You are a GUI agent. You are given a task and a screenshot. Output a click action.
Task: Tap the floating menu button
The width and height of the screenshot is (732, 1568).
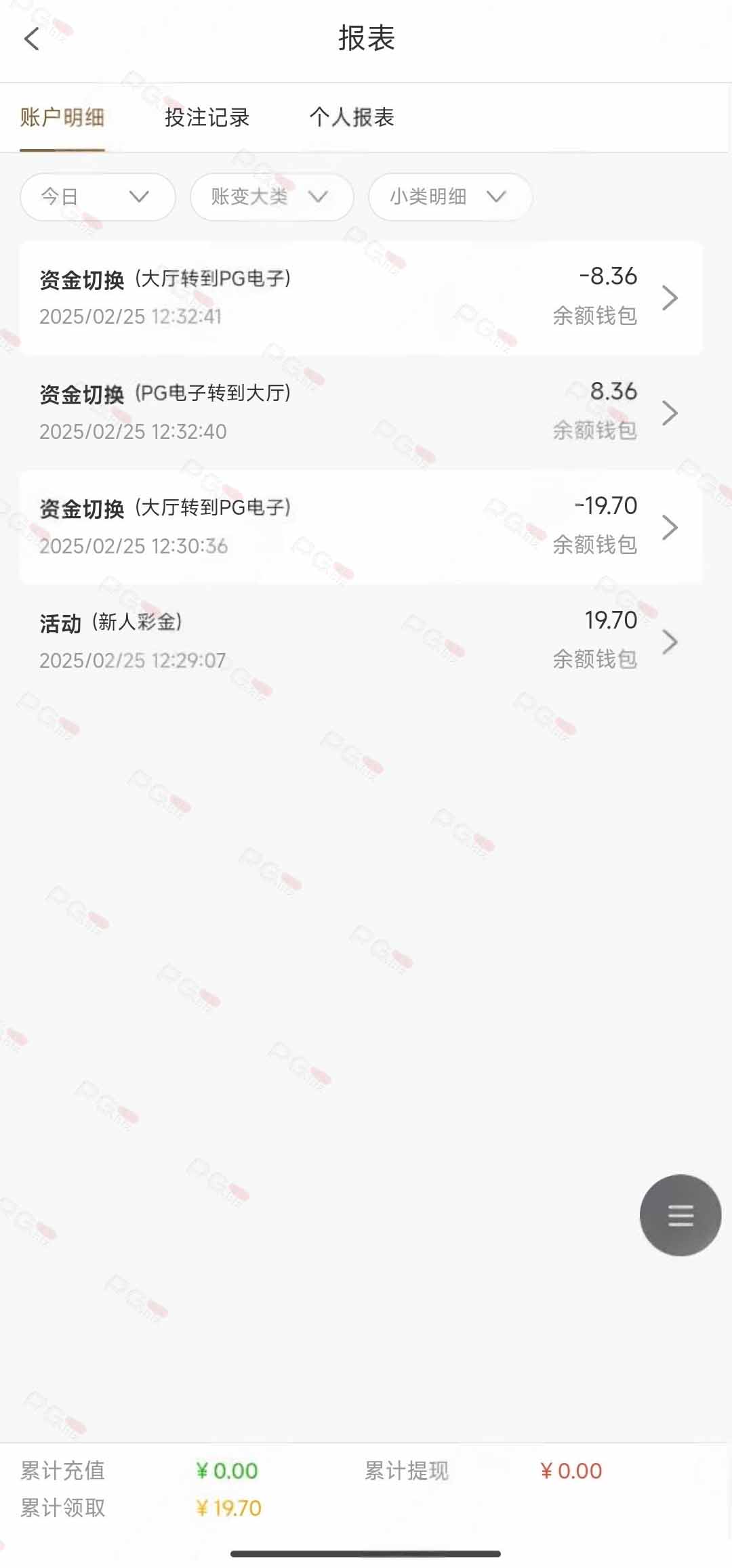pyautogui.click(x=680, y=1215)
